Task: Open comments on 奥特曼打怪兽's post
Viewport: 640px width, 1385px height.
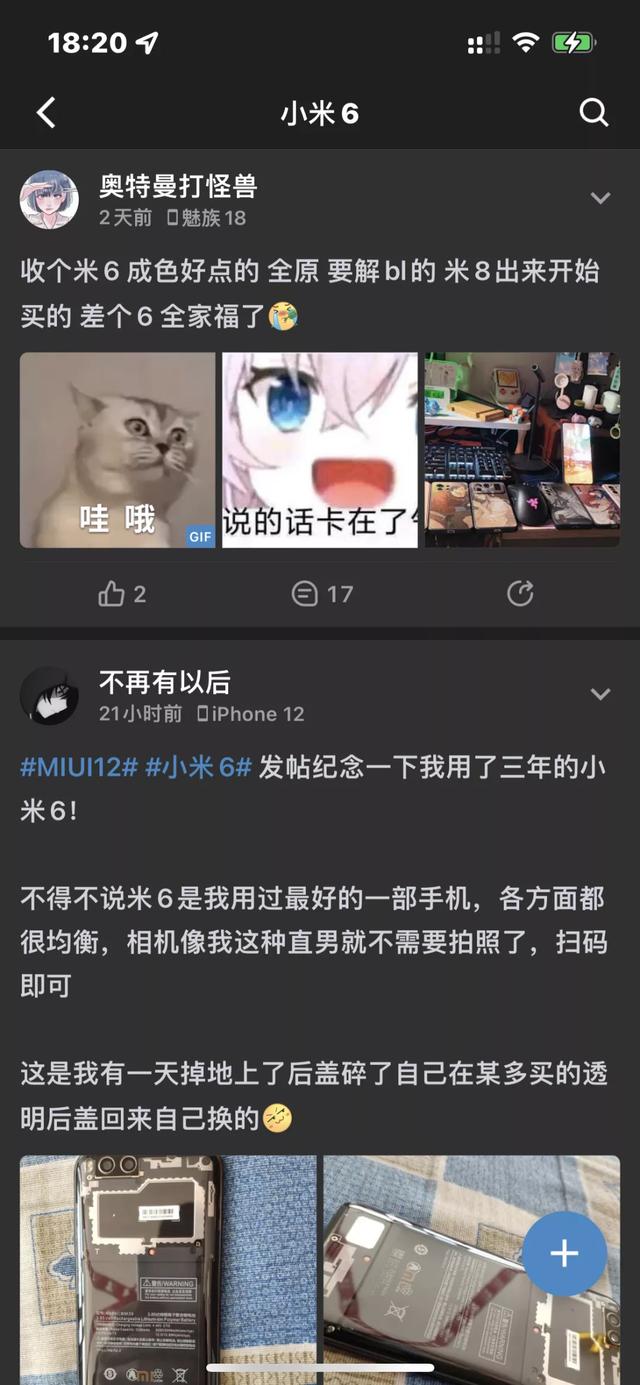Action: click(321, 594)
